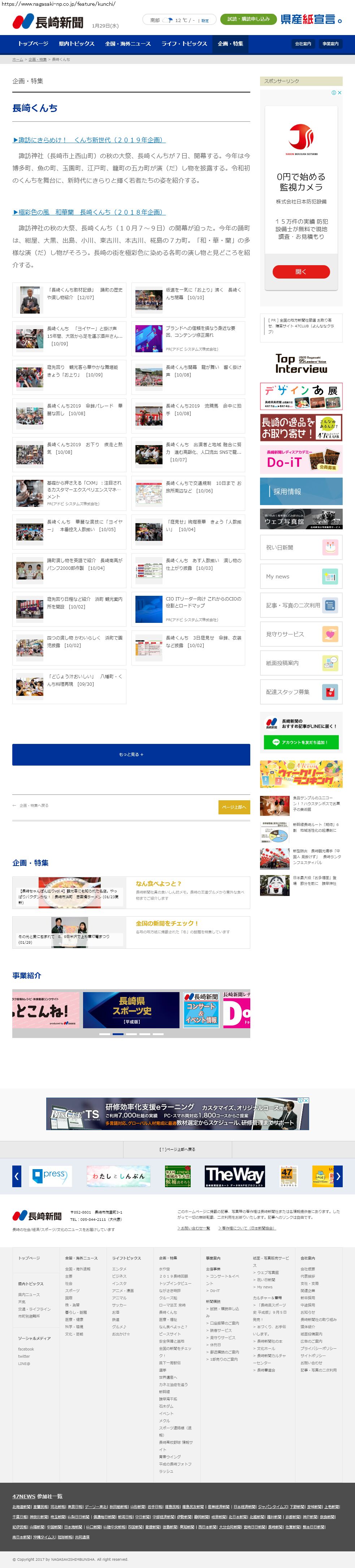Jump back up with ページ上部へ button

click(x=234, y=807)
